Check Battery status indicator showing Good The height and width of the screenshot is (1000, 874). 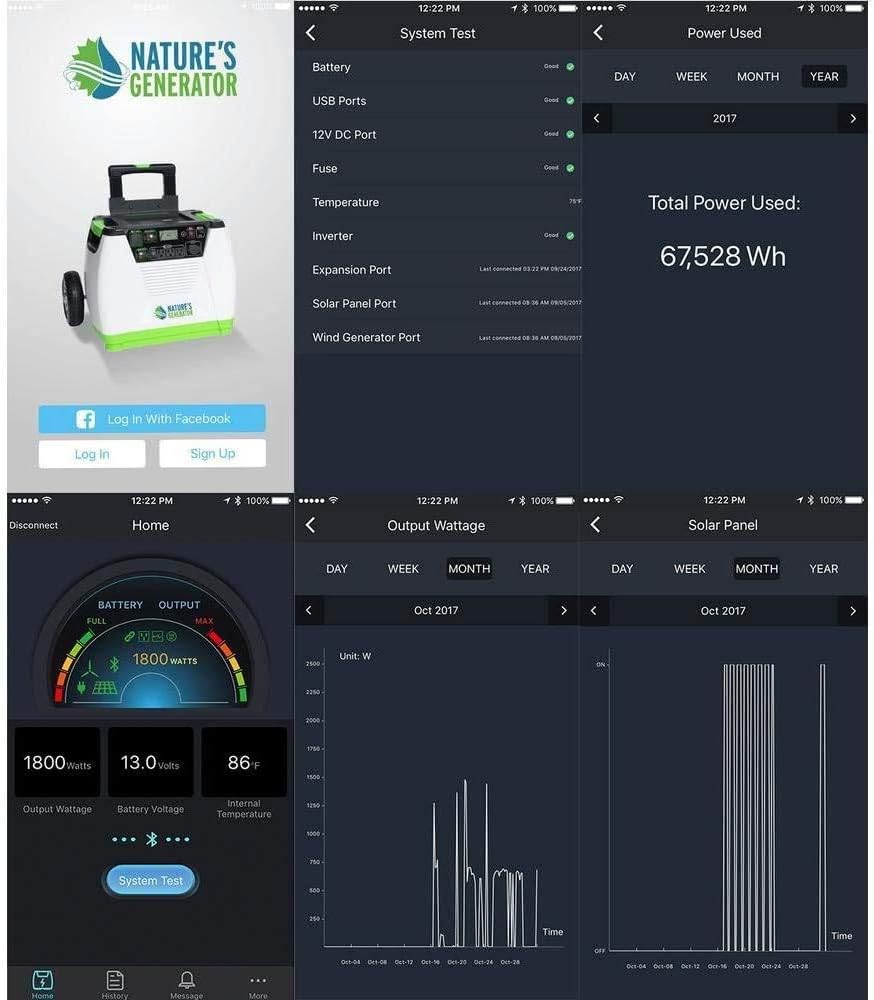click(569, 67)
